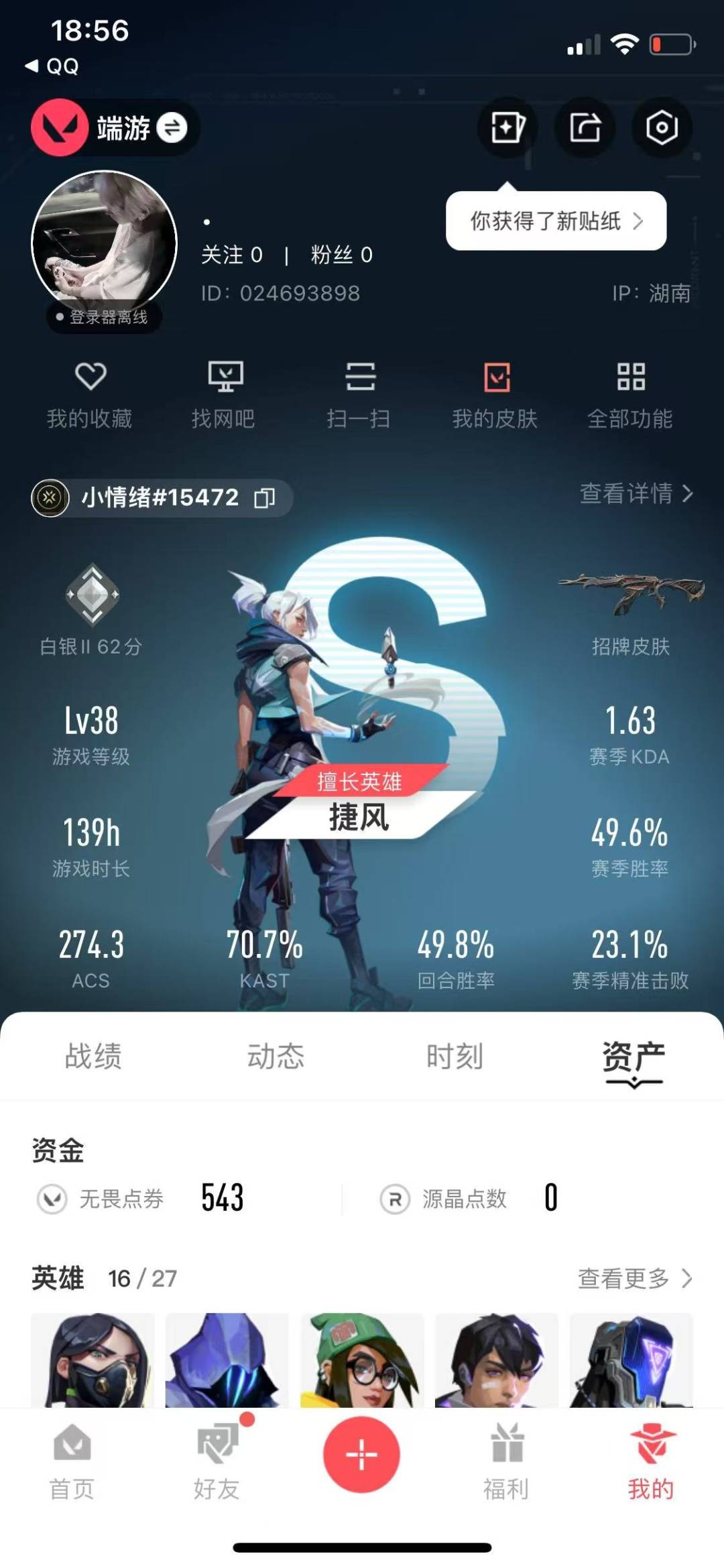Open the sticker card icon
The width and height of the screenshot is (724, 1568).
click(507, 127)
